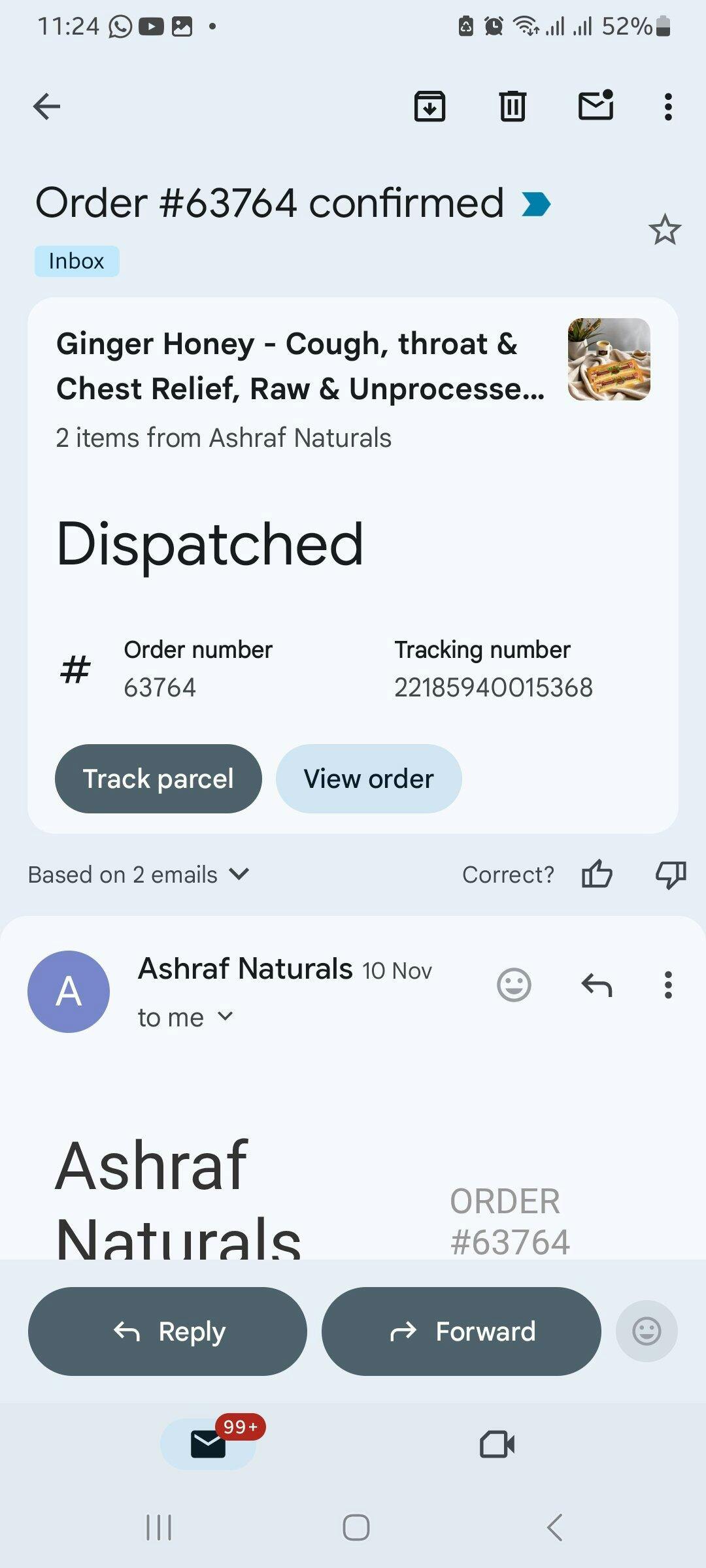Screen dimensions: 706x1568
Task: Tap Track parcel button
Action: (x=158, y=779)
